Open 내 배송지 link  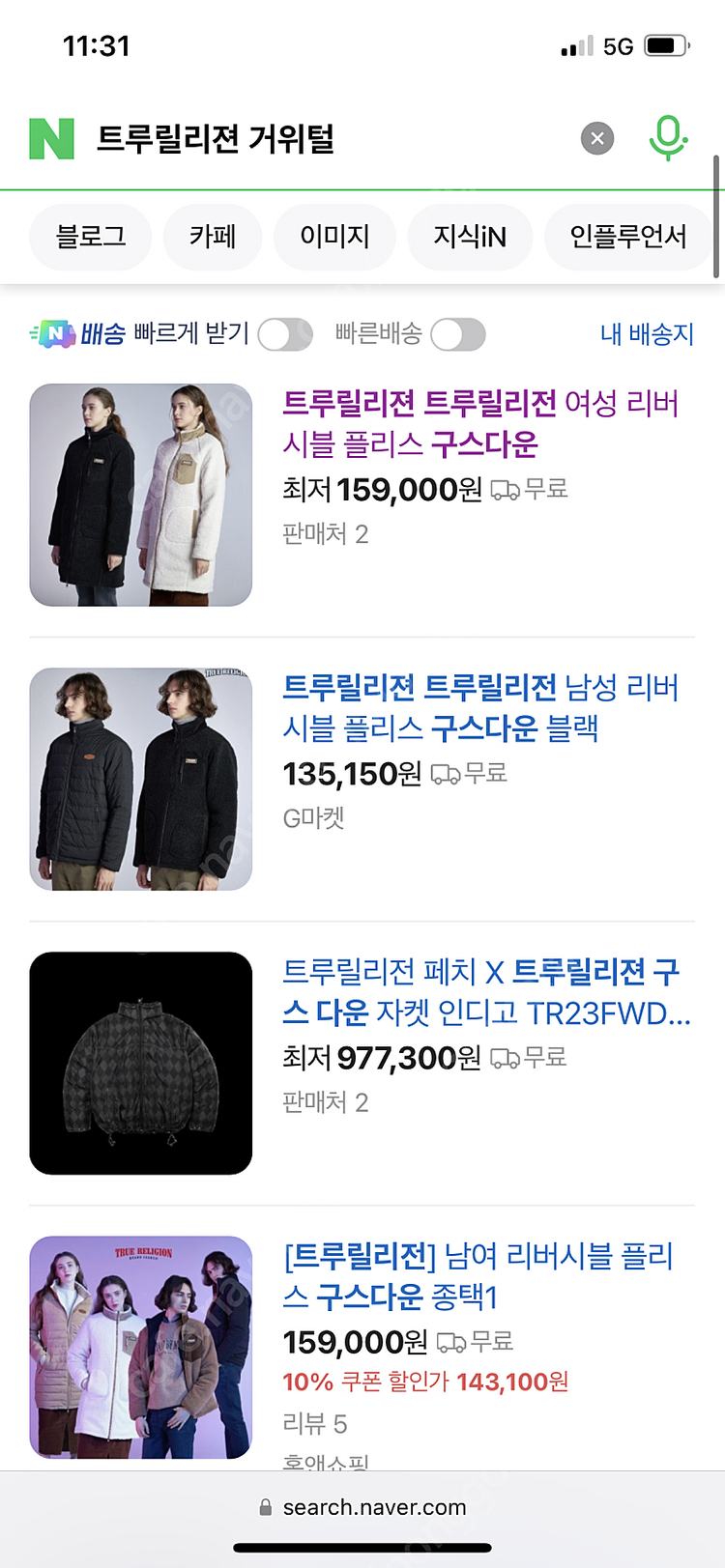[647, 334]
